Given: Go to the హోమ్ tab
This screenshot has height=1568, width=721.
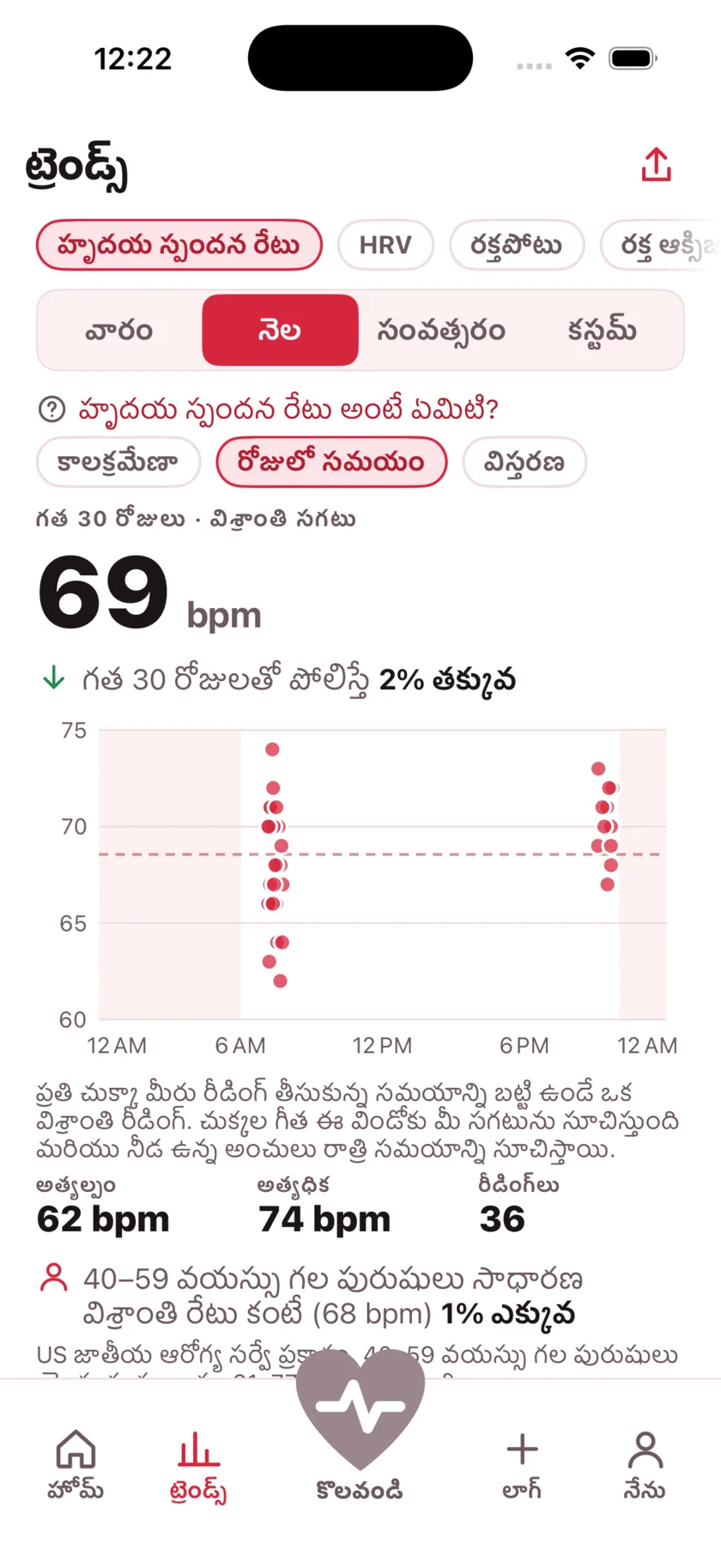Looking at the screenshot, I should click(76, 1465).
